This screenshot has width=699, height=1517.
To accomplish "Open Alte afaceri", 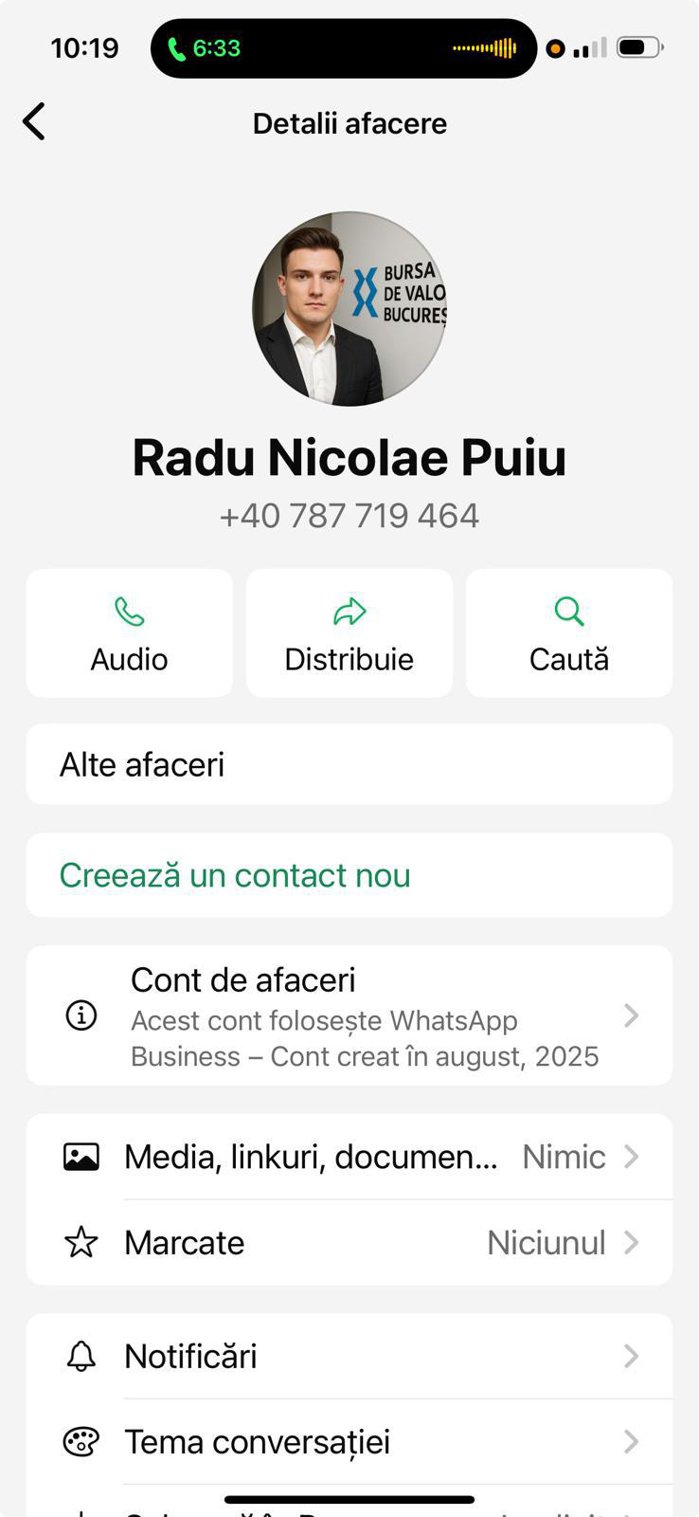I will [349, 765].
